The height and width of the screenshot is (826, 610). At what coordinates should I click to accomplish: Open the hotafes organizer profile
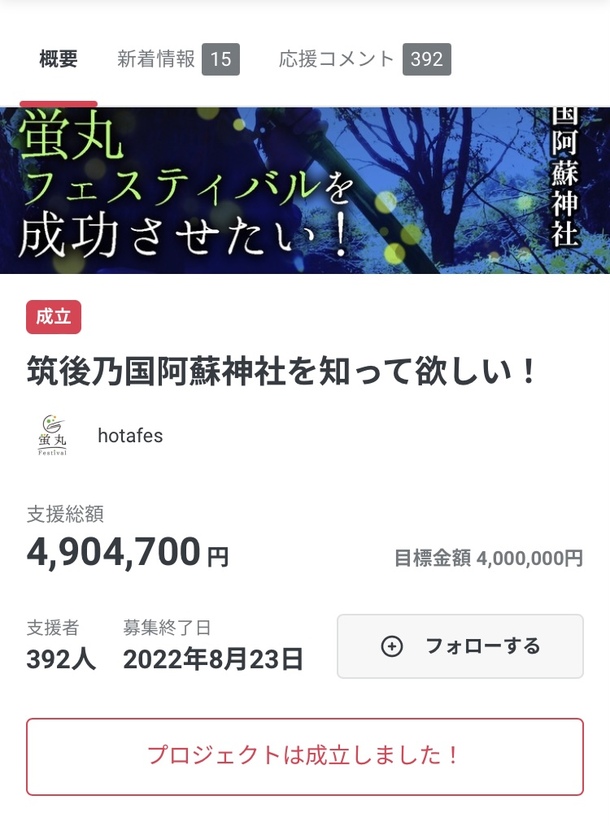pyautogui.click(x=129, y=435)
